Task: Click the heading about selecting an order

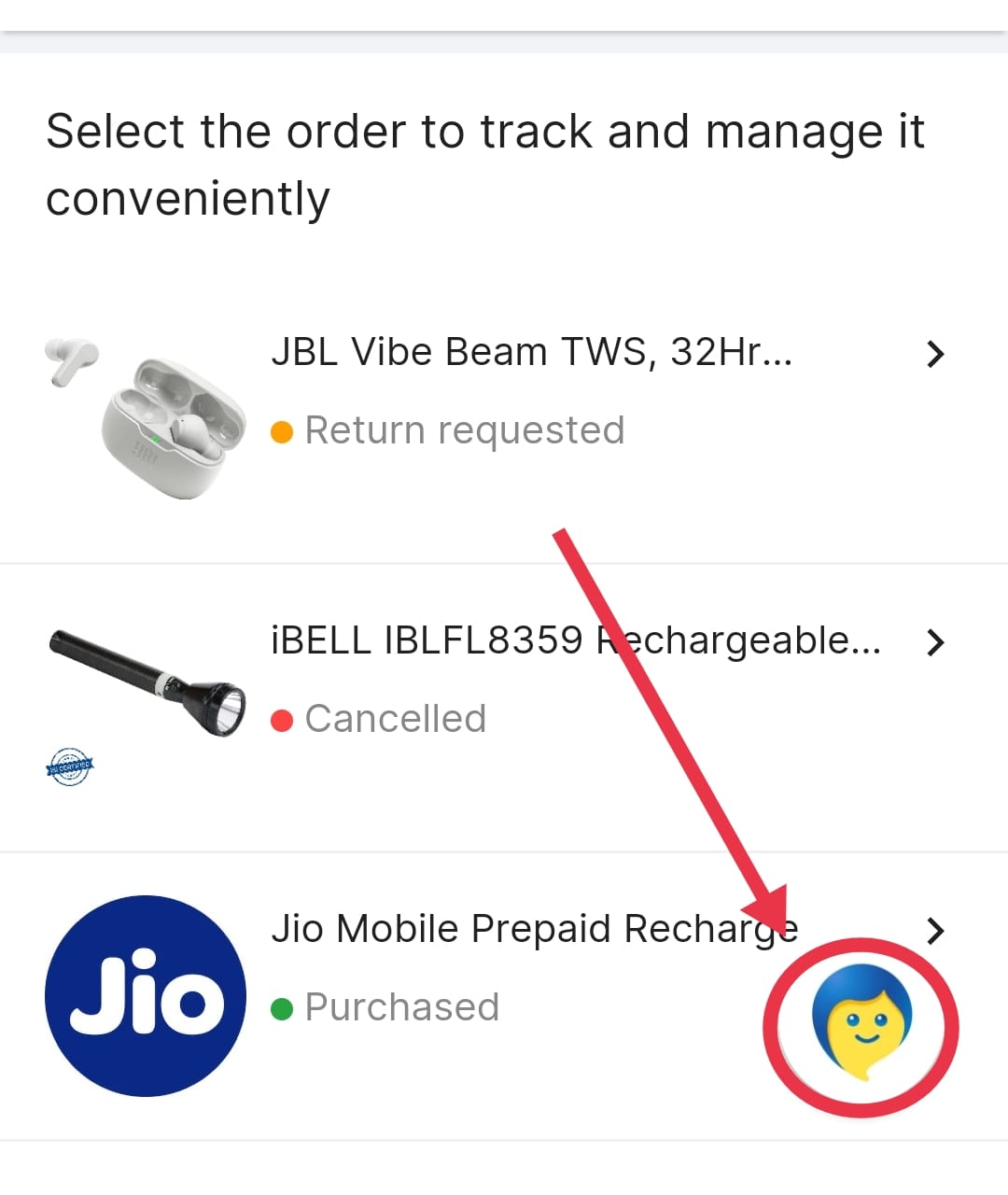Action: click(x=485, y=163)
